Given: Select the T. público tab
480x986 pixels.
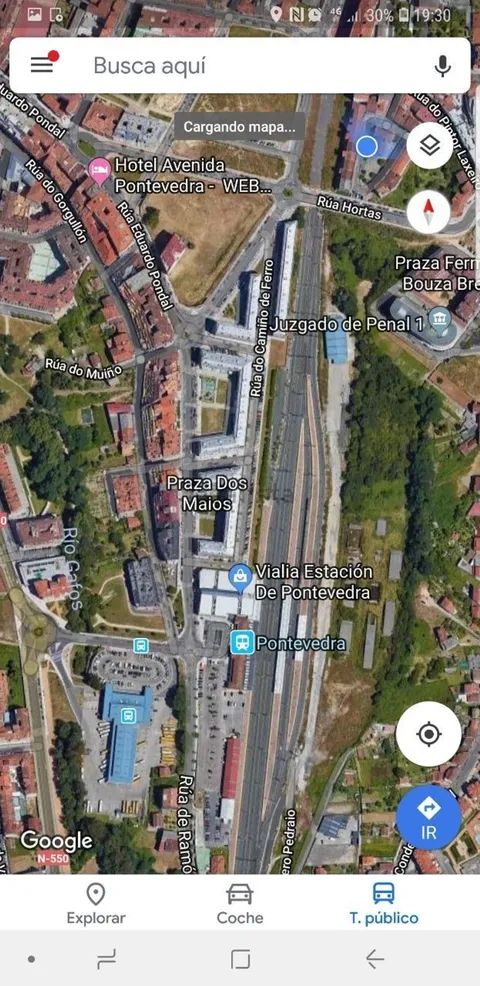Looking at the screenshot, I should click(x=384, y=903).
